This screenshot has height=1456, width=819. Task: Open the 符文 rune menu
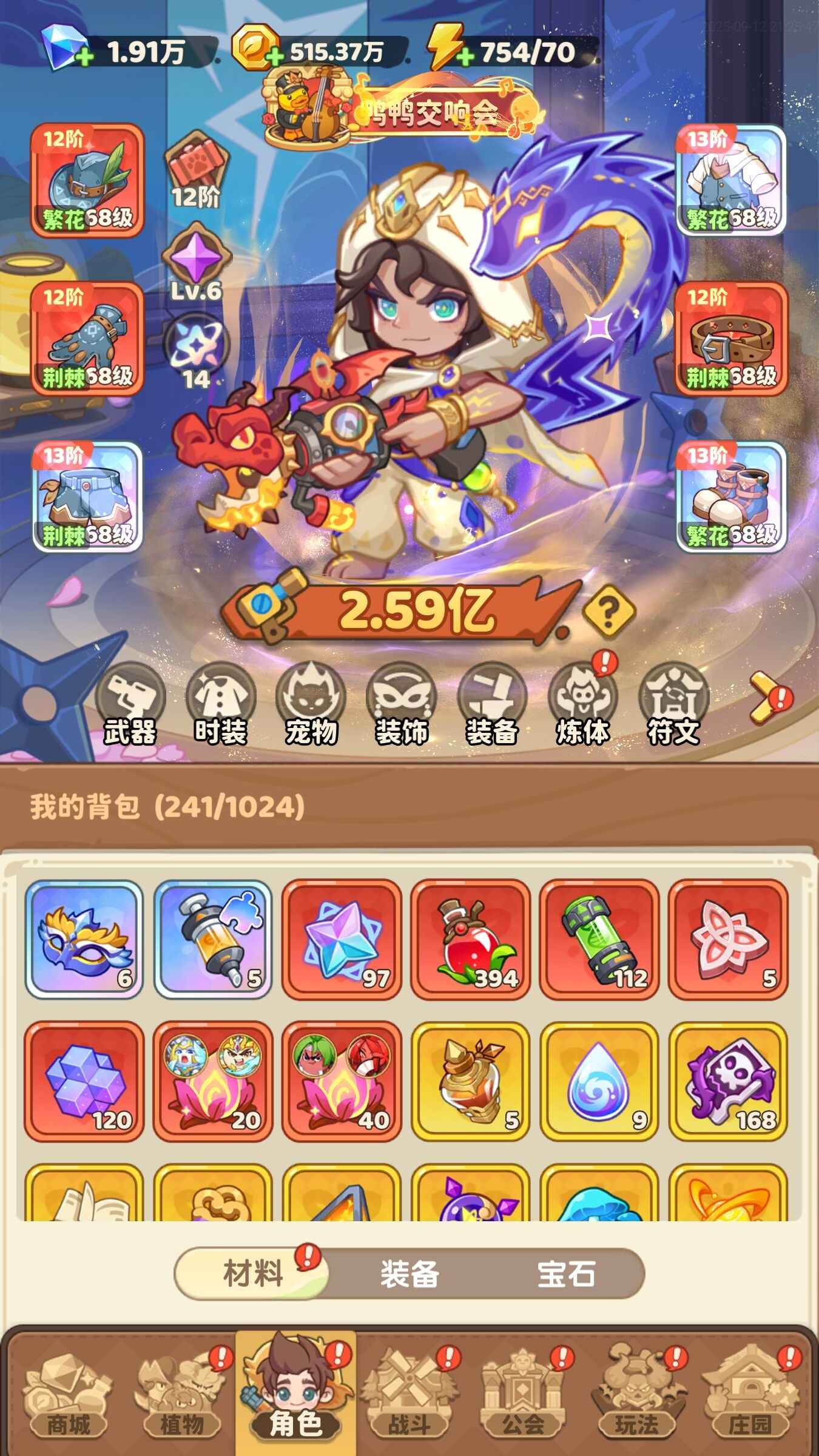click(673, 704)
